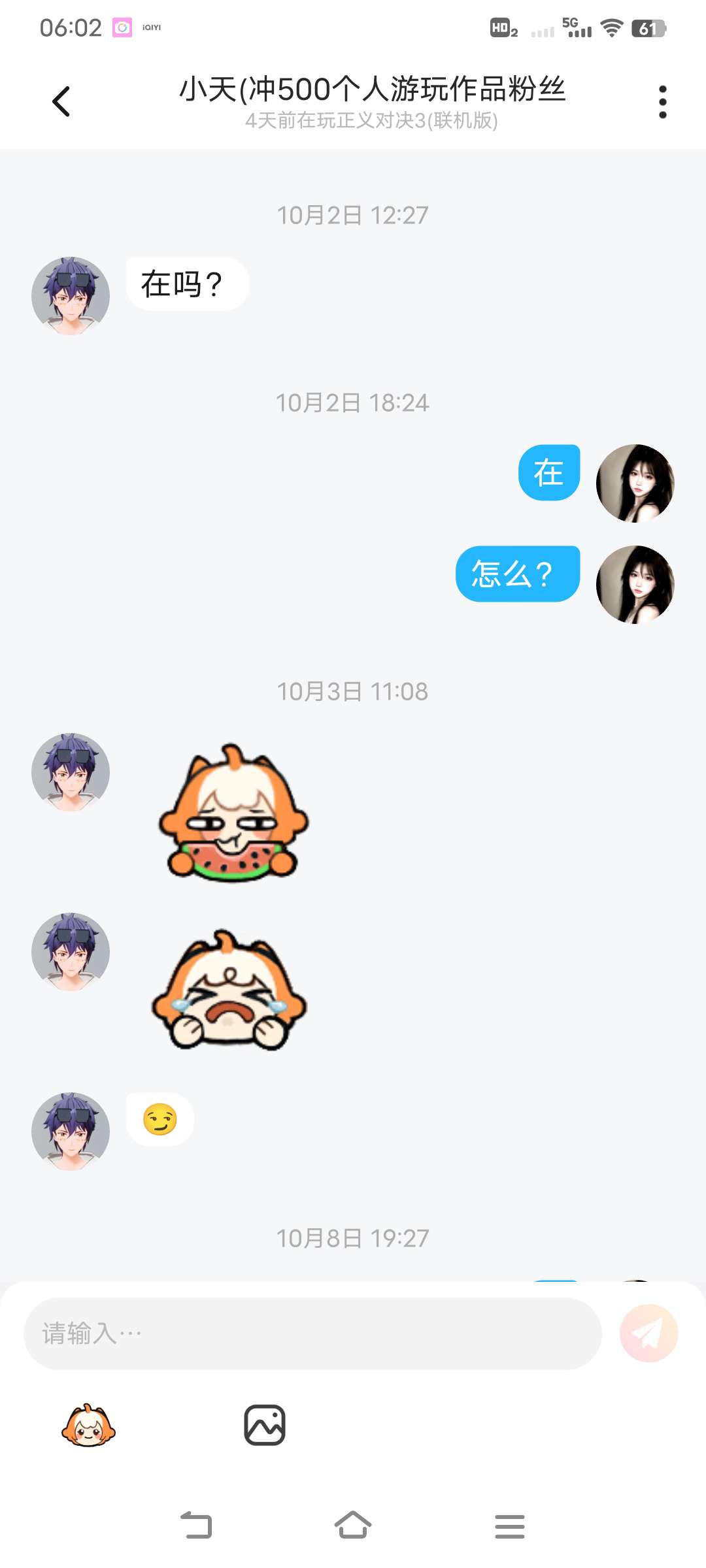The width and height of the screenshot is (706, 1568).
Task: View 小天's avatar next to 在吗？
Action: [71, 296]
